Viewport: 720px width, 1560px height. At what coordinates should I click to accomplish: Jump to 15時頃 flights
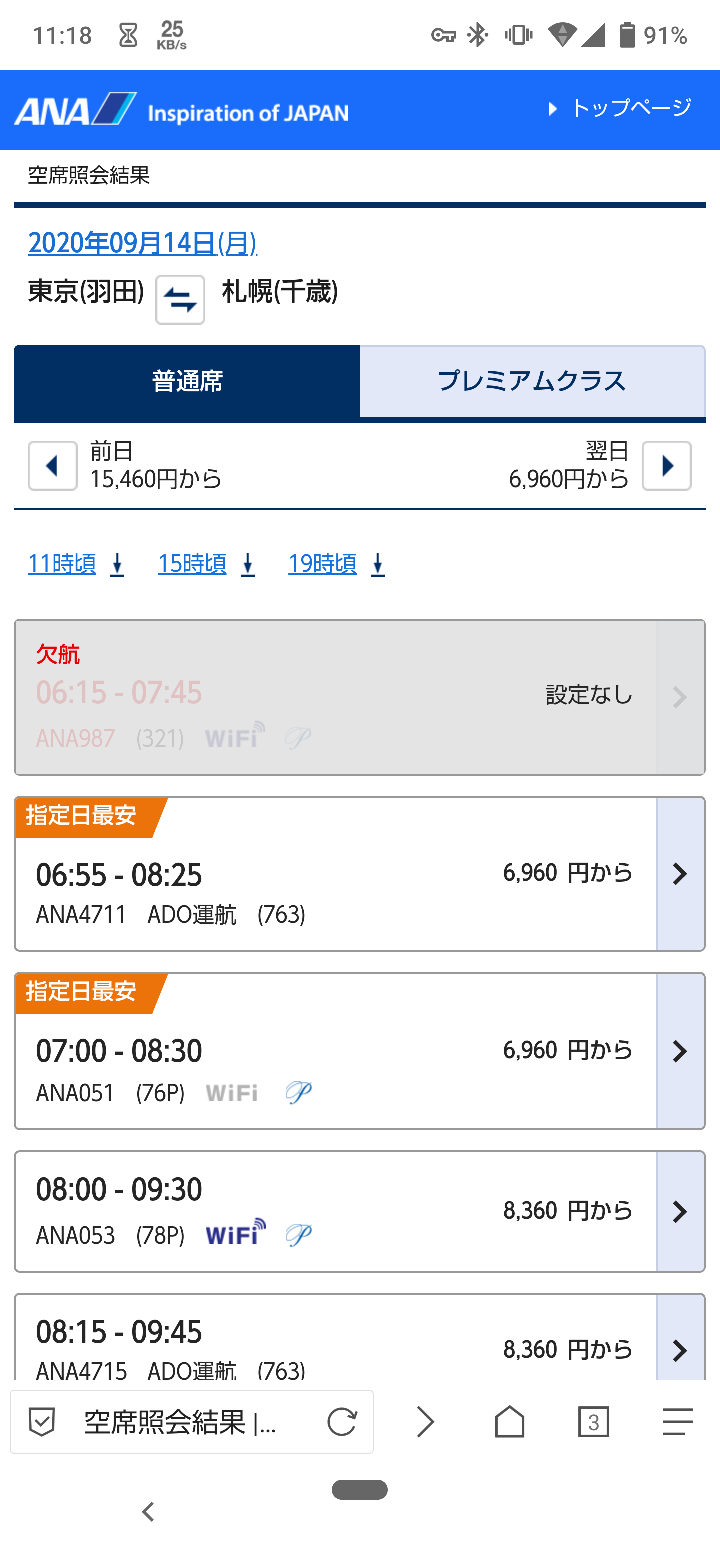pos(205,564)
